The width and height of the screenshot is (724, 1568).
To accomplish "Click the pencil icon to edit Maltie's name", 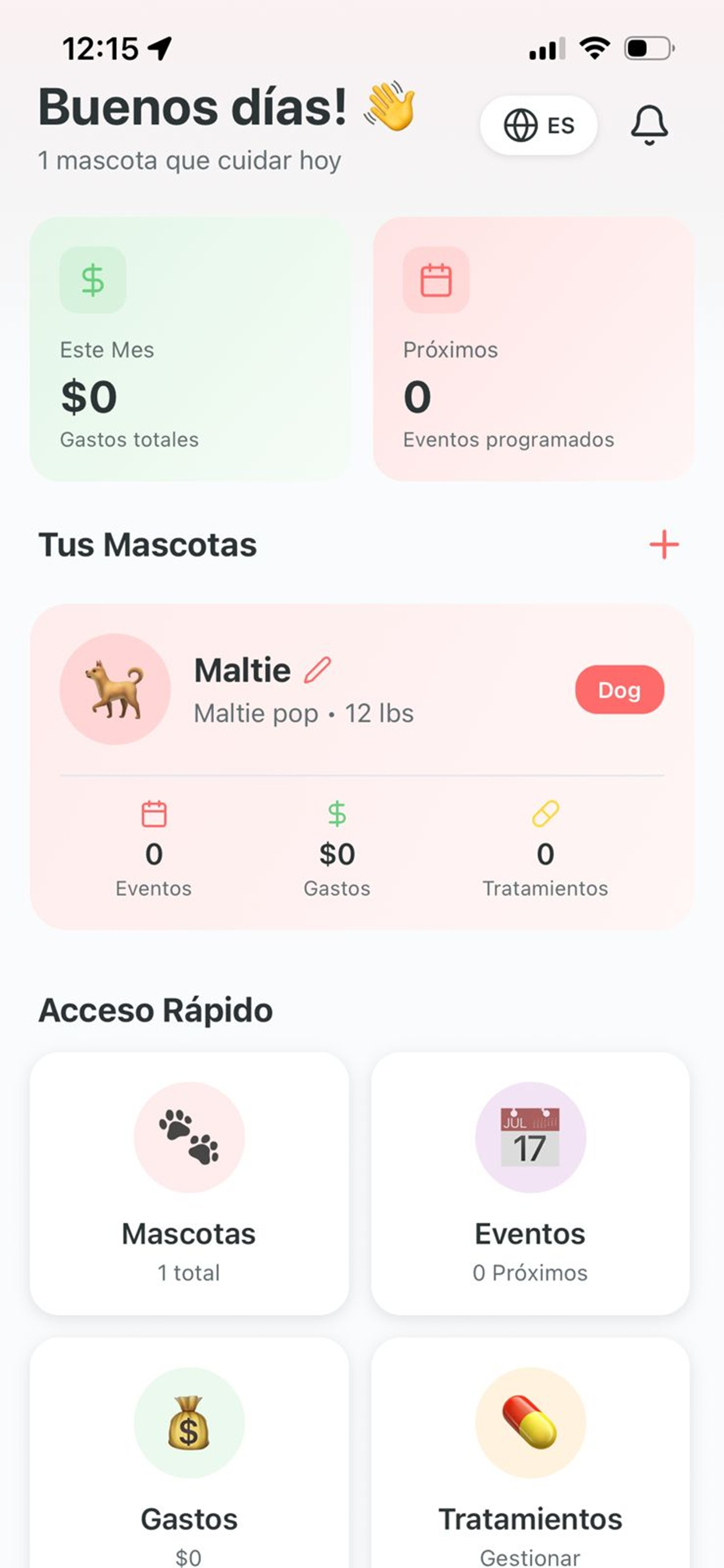I will click(317, 670).
